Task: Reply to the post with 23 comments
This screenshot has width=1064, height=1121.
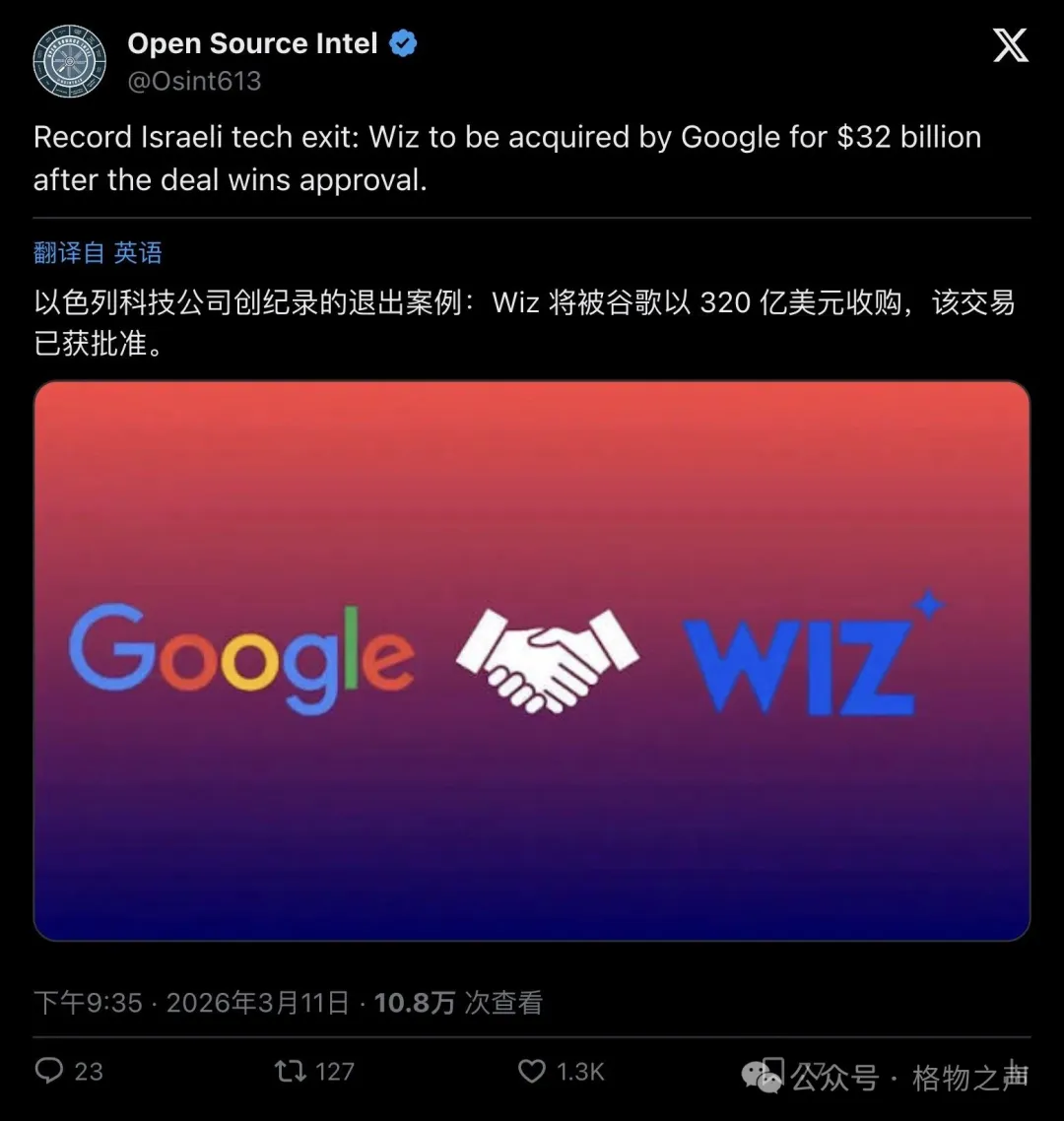Action: [49, 1071]
